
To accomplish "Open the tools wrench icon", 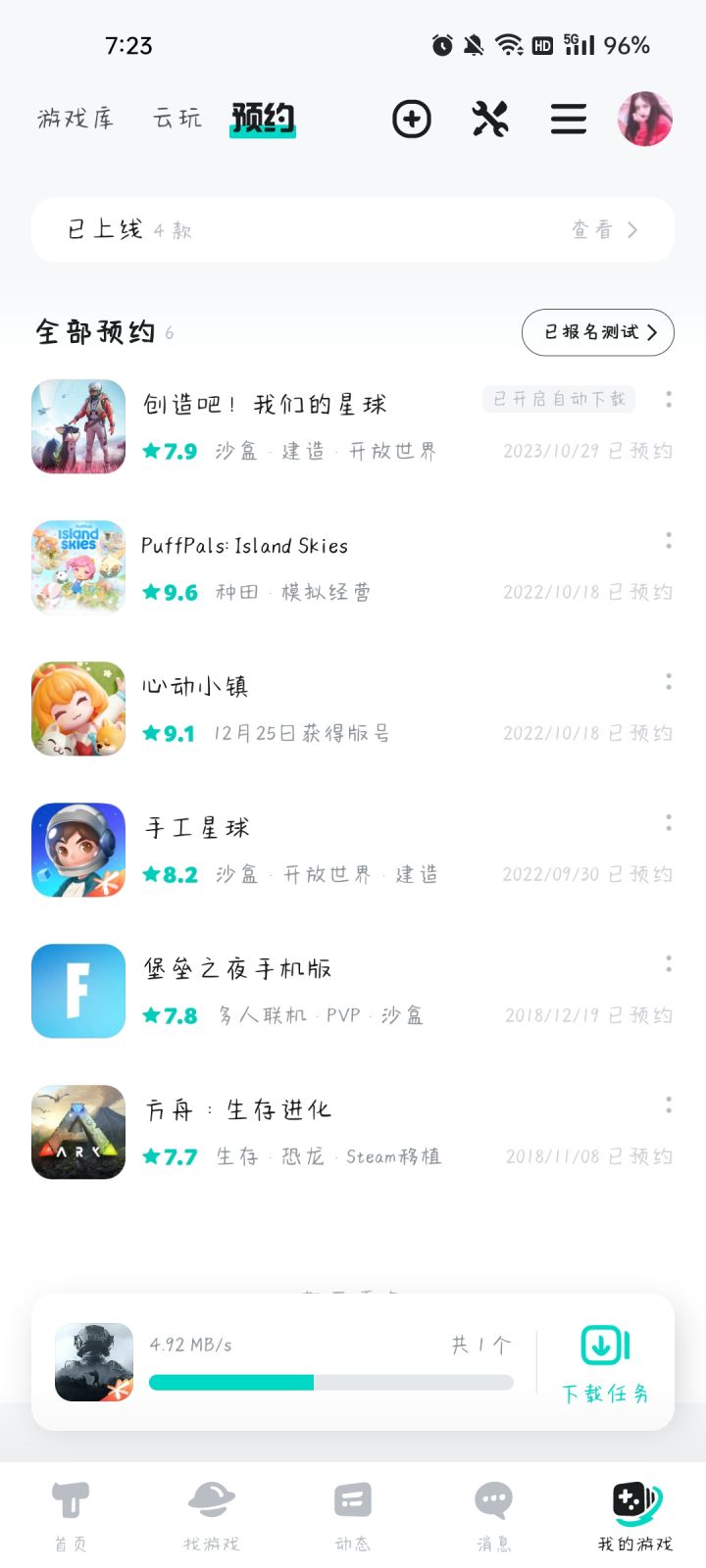I will (490, 120).
